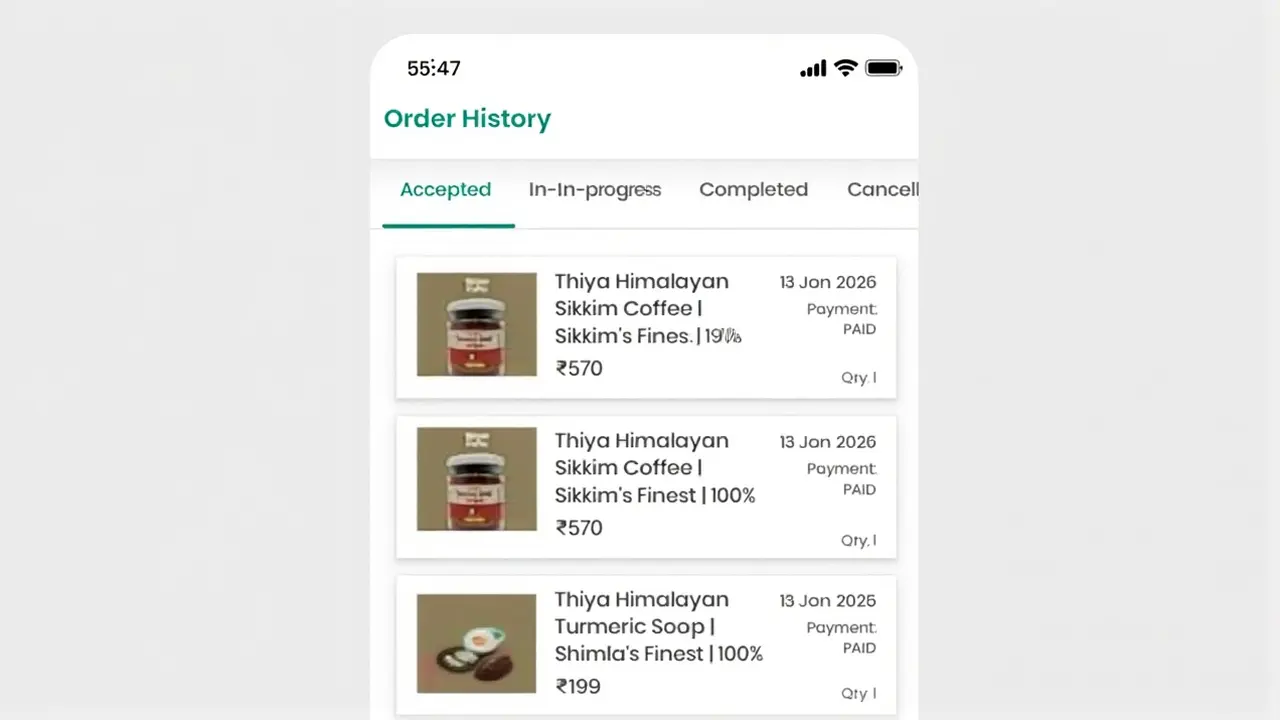Switch to the In-progress tab
Image resolution: width=1280 pixels, height=720 pixels.
594,190
